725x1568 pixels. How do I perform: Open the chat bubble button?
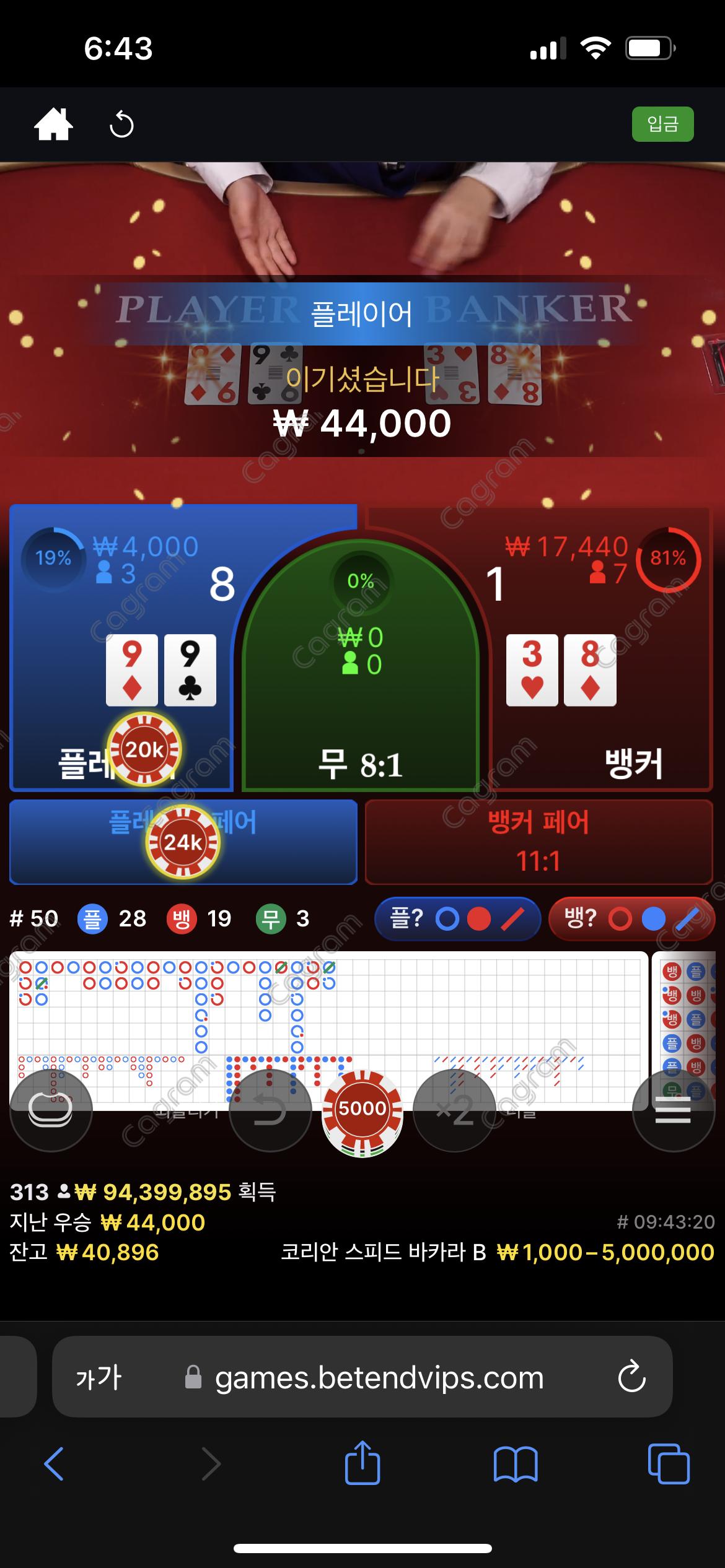(51, 1110)
